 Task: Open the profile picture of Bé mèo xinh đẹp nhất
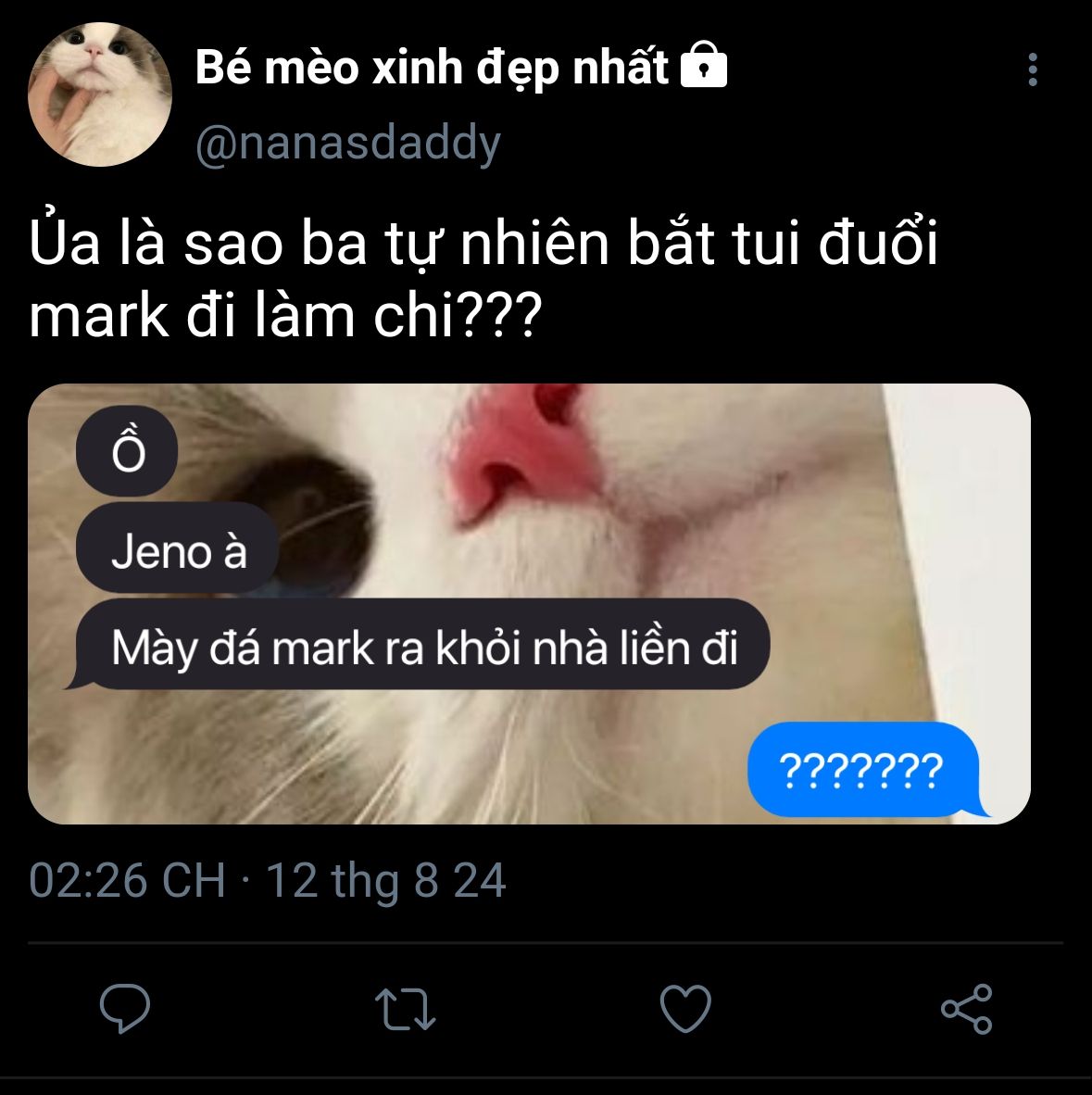tap(100, 94)
